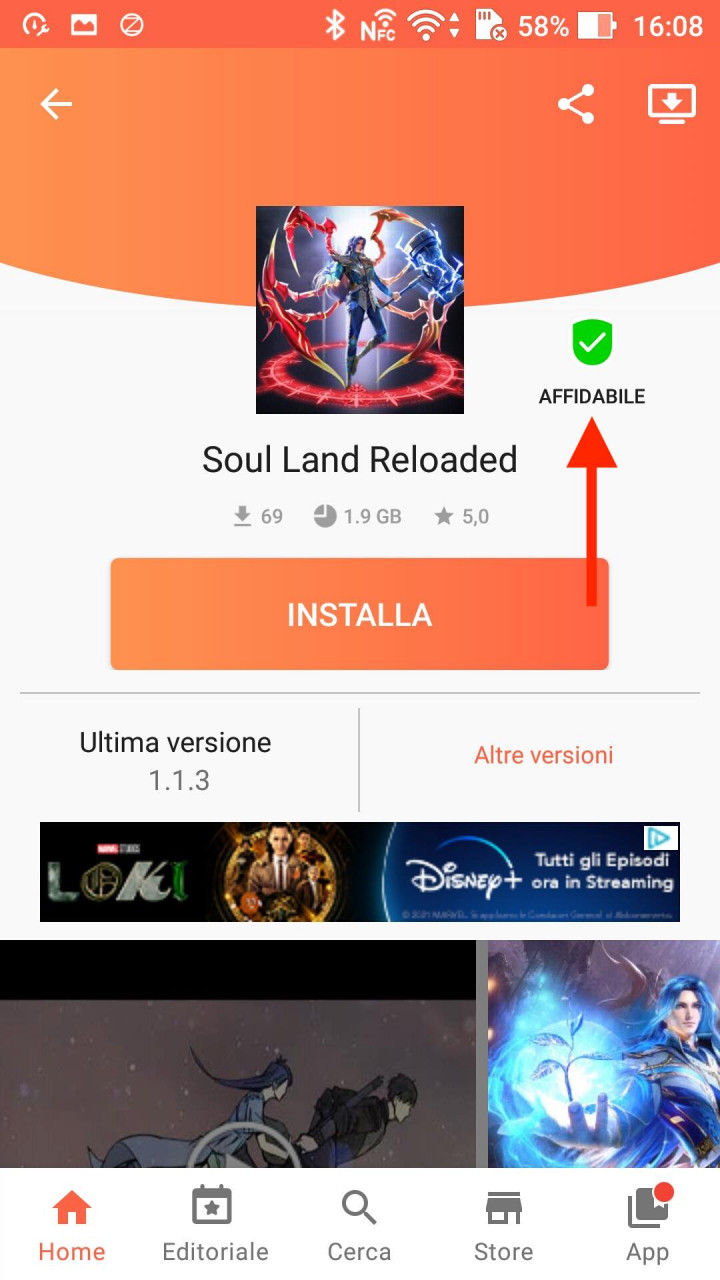
Task: Tap the INSTALLA button
Action: point(359,614)
